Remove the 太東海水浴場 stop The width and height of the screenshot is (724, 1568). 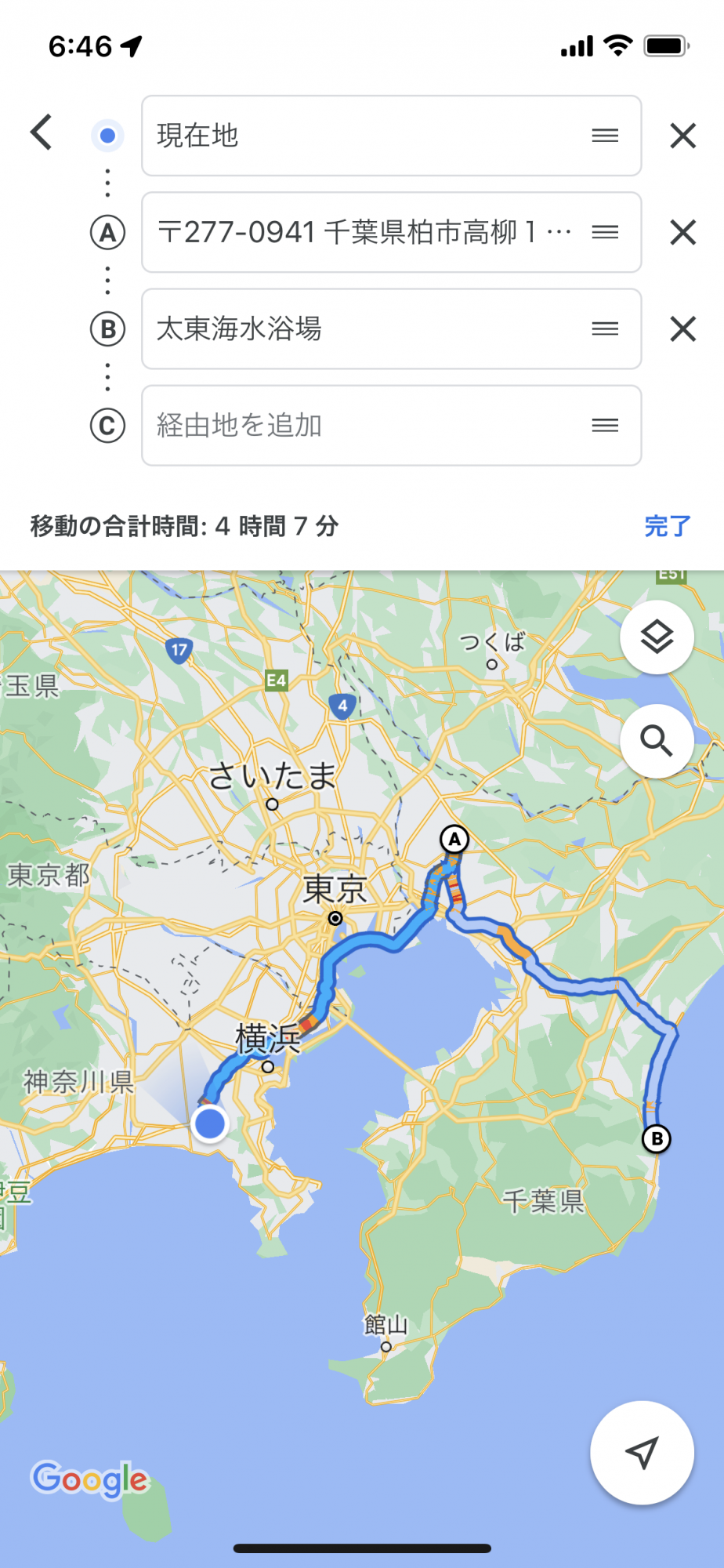click(683, 328)
